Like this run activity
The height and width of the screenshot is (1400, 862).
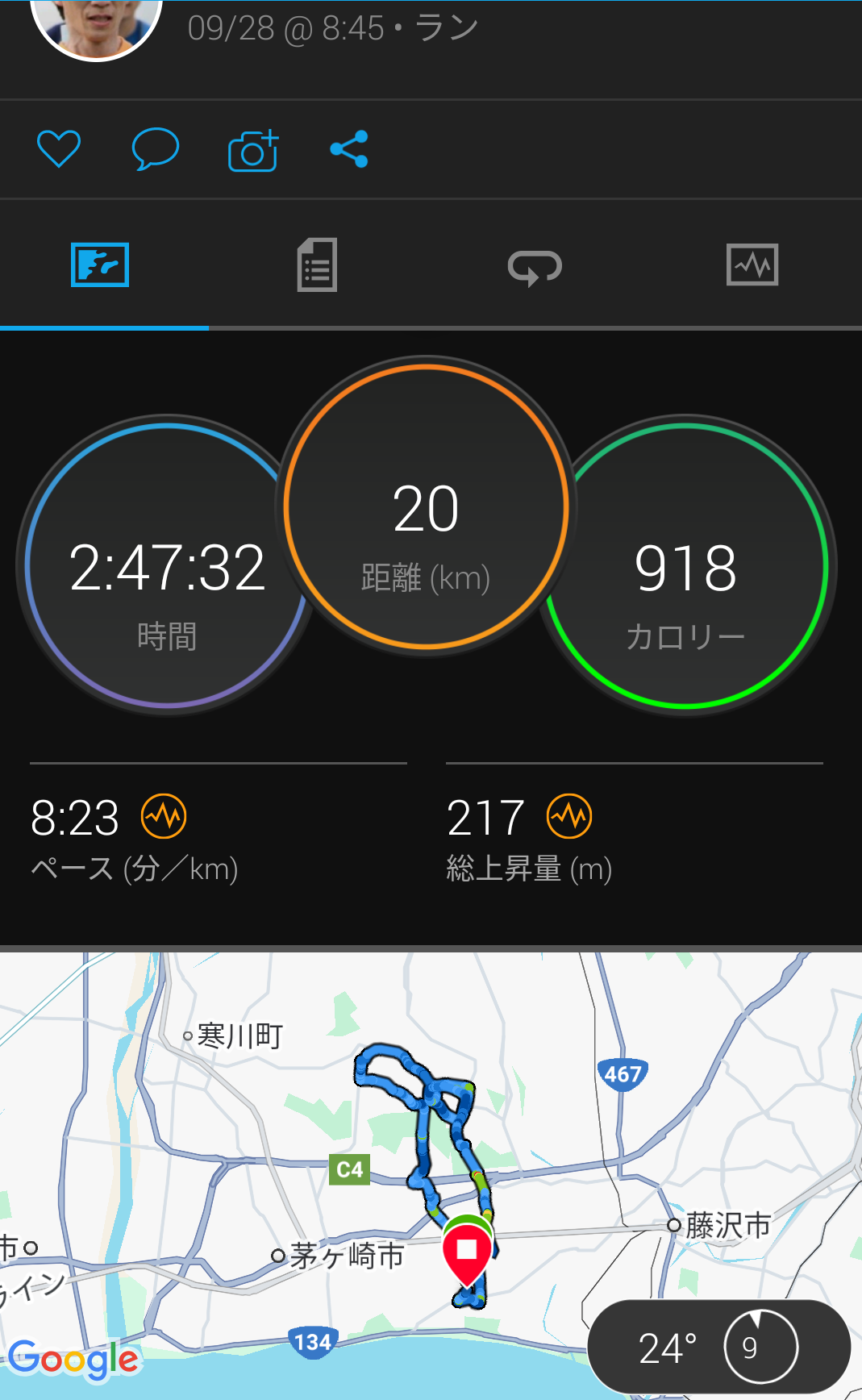[59, 149]
